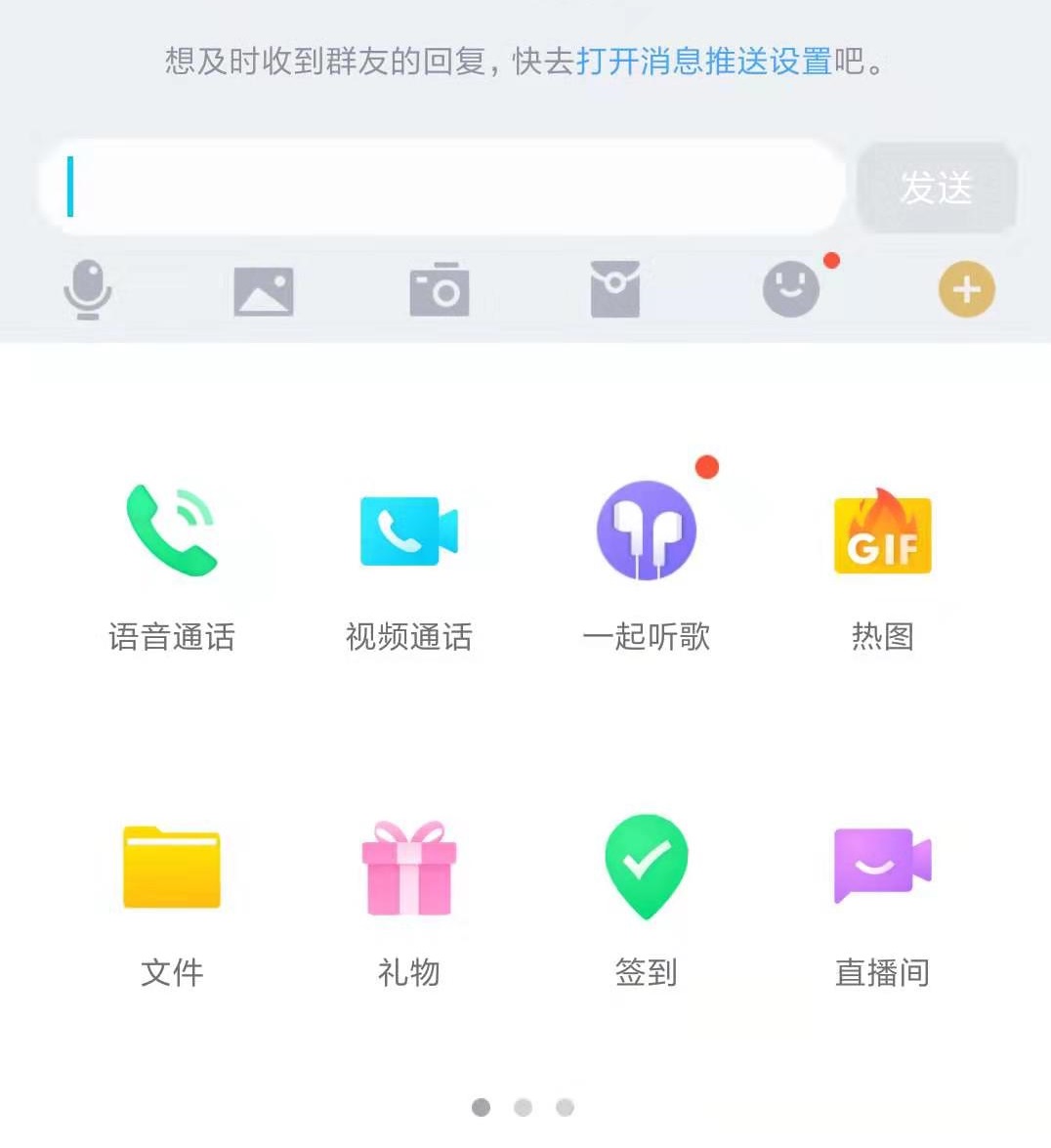This screenshot has width=1051, height=1148.
Task: Open the photo gallery picker
Action: pyautogui.click(x=264, y=291)
